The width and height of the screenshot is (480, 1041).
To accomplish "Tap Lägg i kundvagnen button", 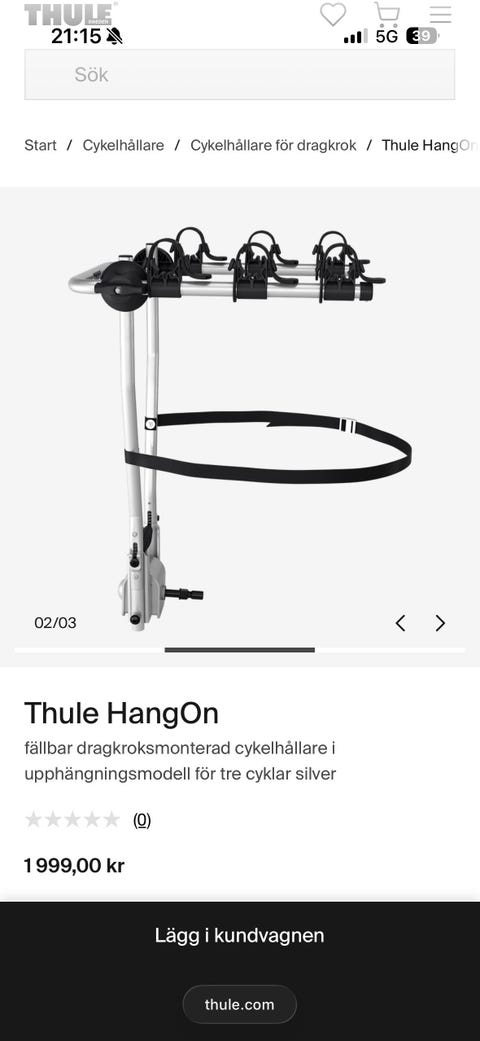I will pyautogui.click(x=240, y=935).
